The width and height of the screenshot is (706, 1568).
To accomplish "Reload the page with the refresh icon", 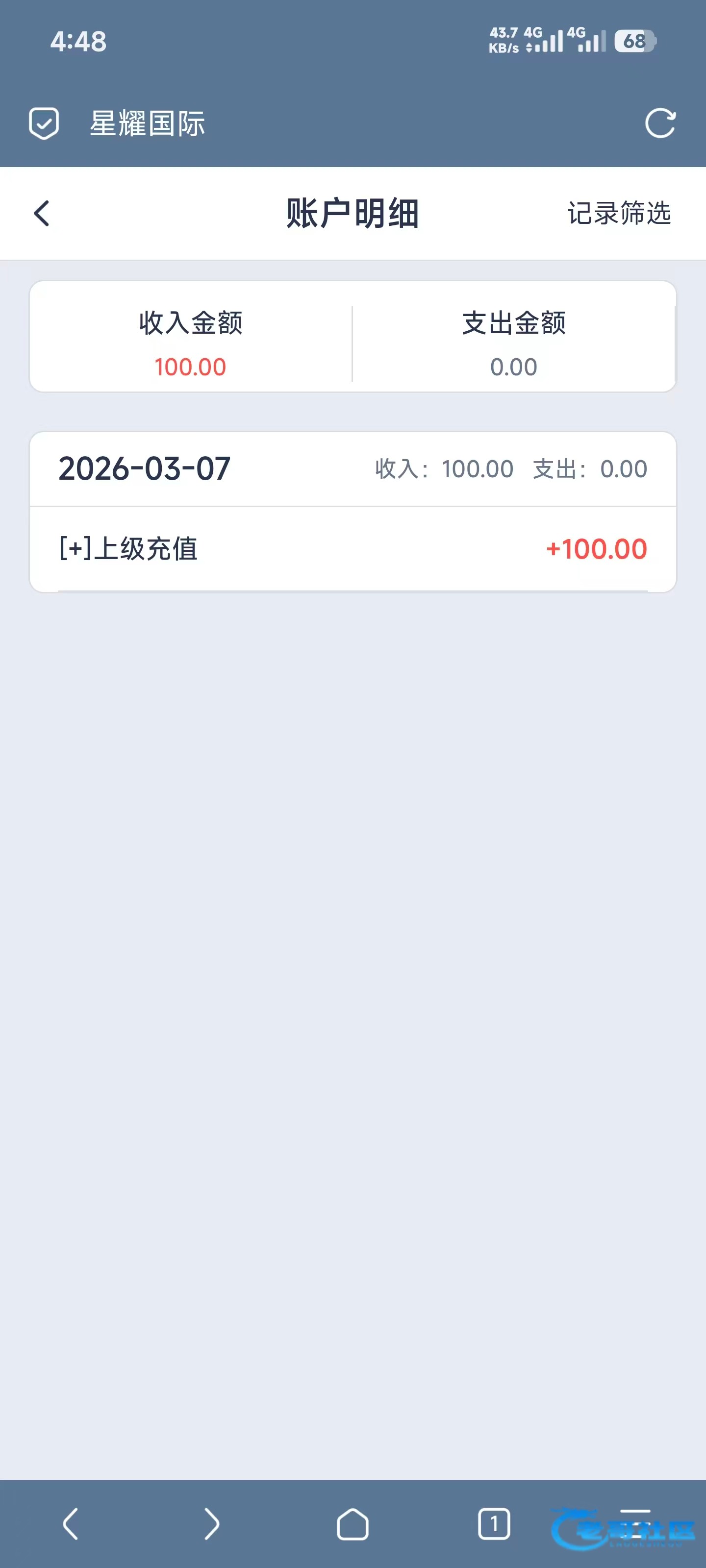I will (660, 123).
